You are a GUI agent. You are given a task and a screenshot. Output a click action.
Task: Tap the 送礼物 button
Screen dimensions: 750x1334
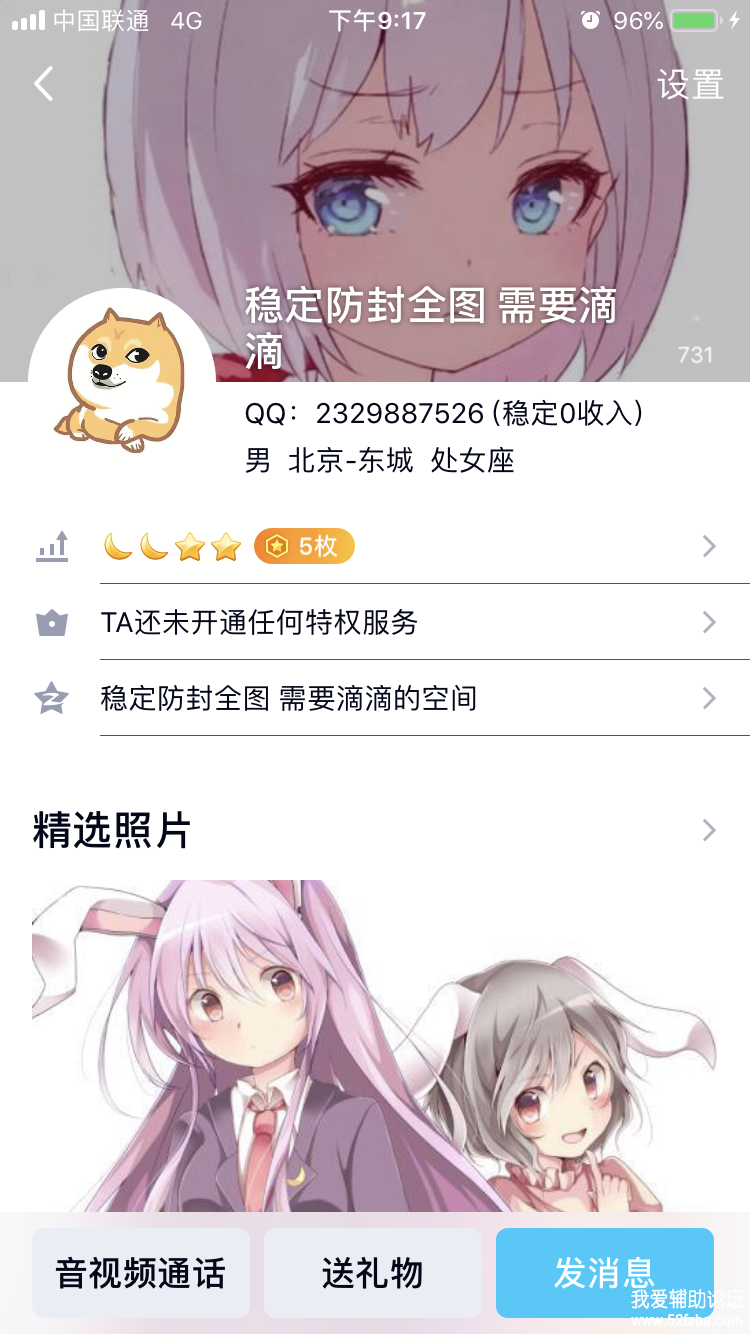tap(373, 1273)
